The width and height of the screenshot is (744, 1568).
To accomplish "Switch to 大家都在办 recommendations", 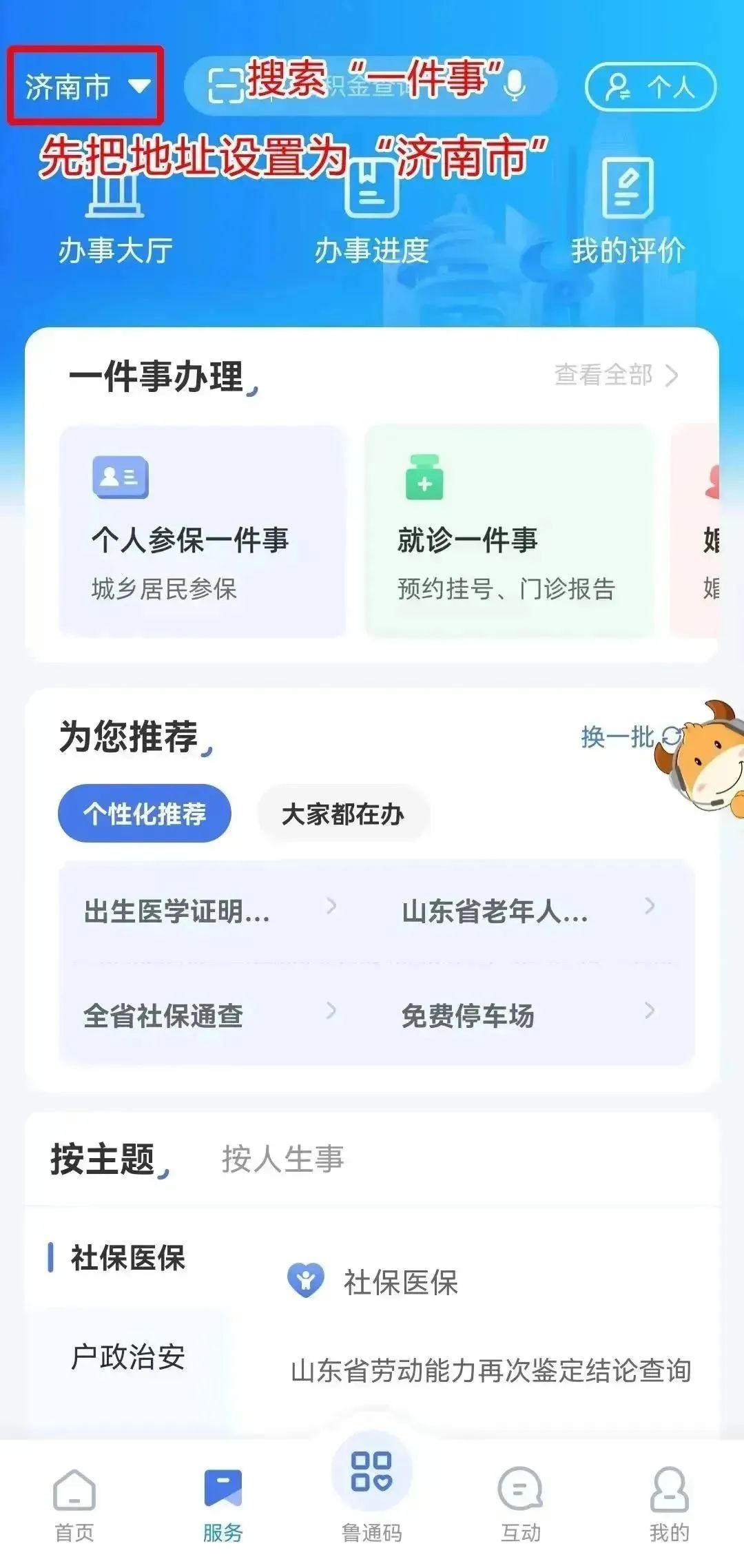I will (x=344, y=814).
